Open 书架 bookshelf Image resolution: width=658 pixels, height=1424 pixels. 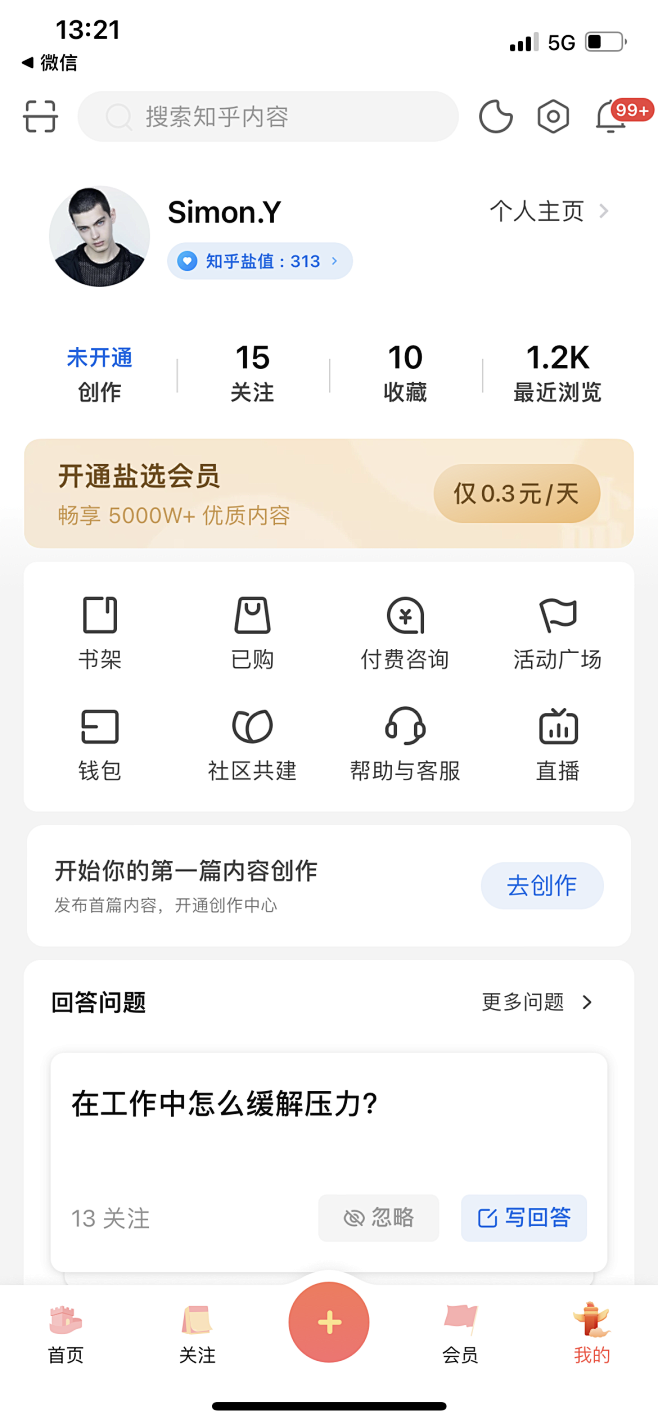100,633
